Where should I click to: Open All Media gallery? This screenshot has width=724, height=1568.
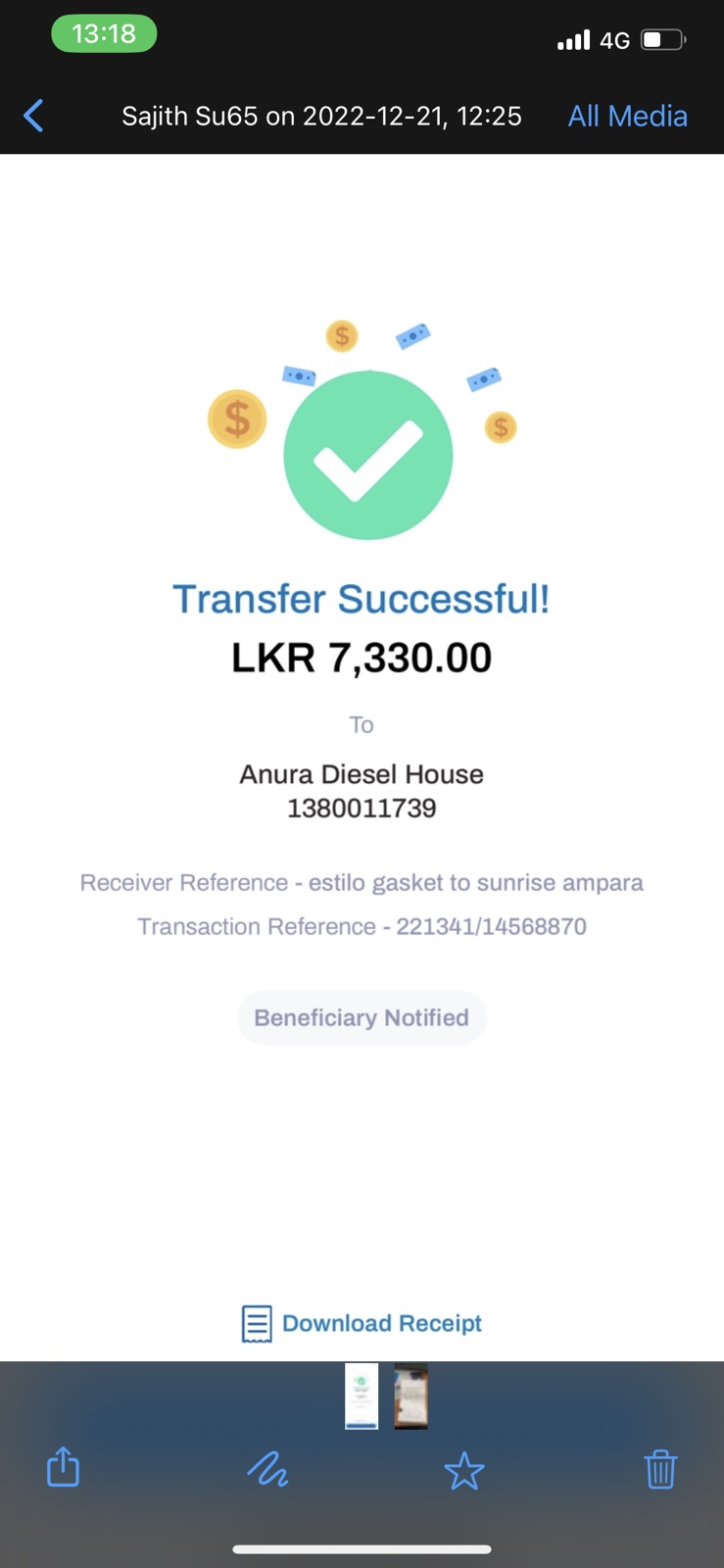click(627, 116)
